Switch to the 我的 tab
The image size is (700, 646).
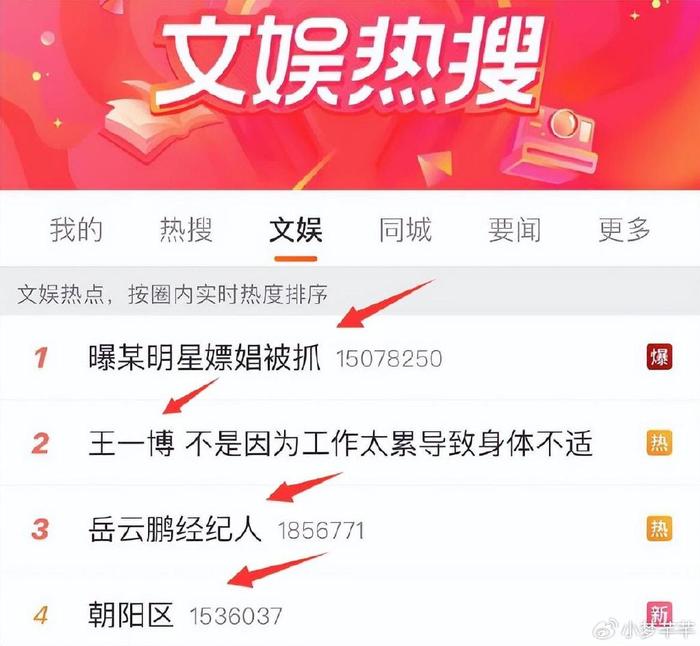tap(77, 231)
